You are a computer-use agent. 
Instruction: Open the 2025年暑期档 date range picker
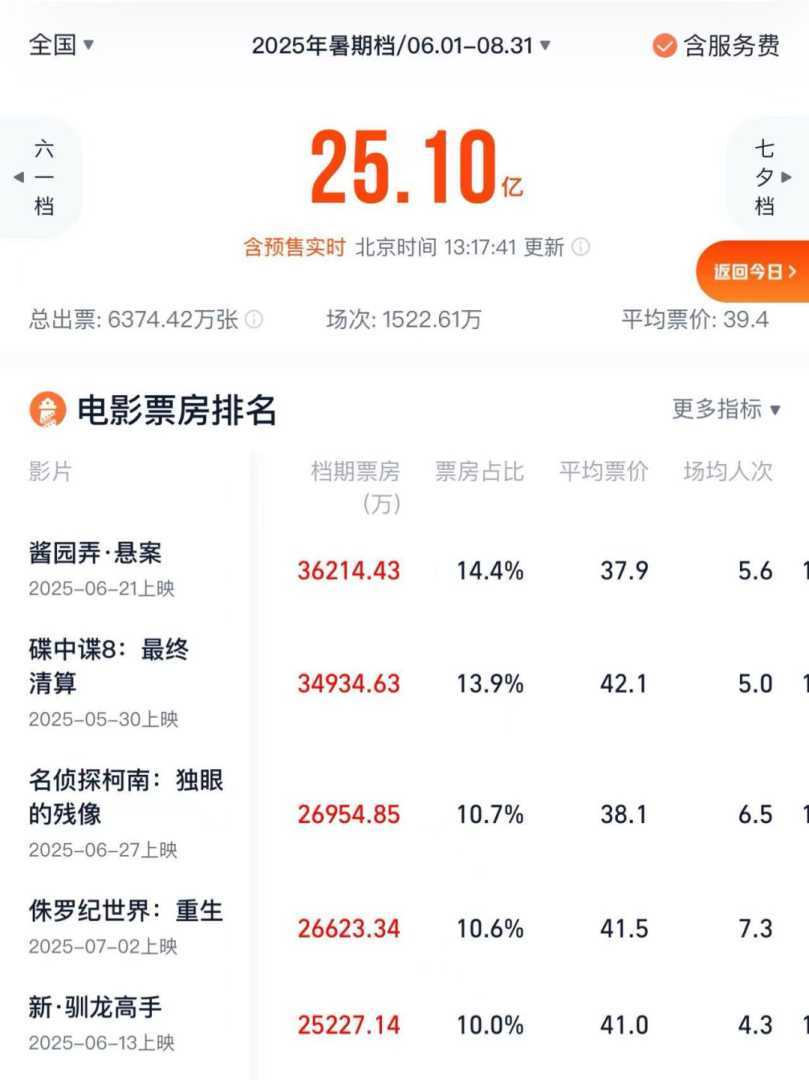pos(401,45)
